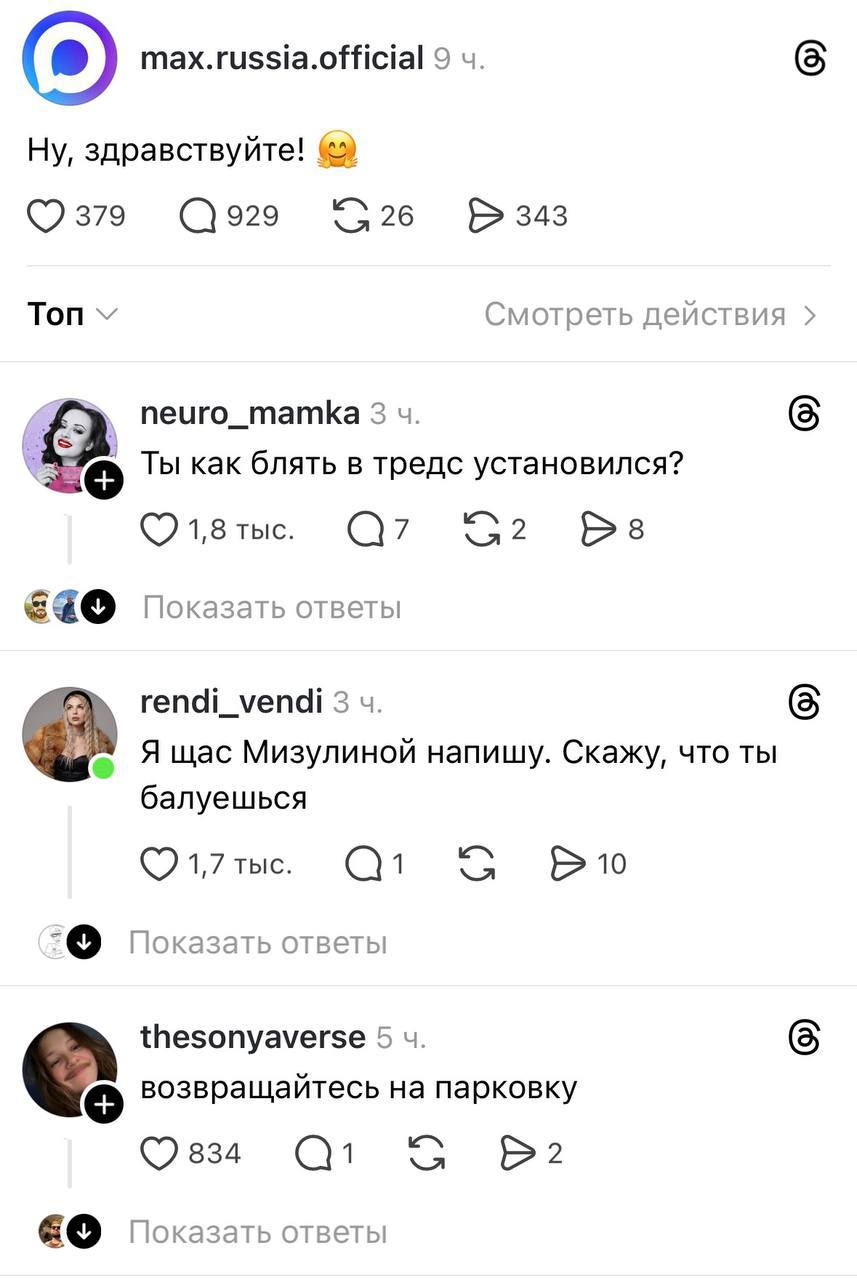Image resolution: width=857 pixels, height=1280 pixels.
Task: Show replies under rendi_vendi's comment
Action: [x=258, y=942]
